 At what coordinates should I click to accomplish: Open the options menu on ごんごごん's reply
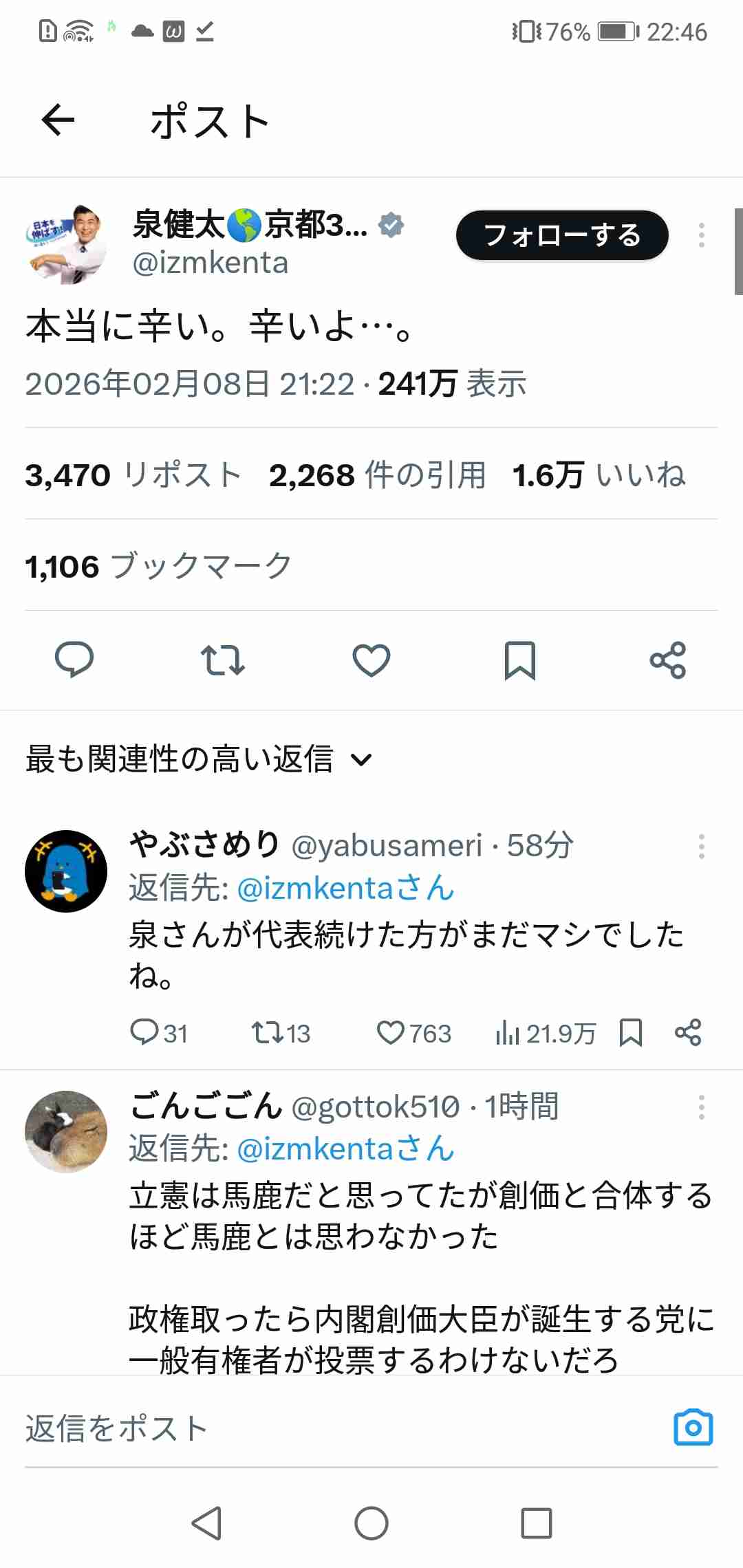702,1107
